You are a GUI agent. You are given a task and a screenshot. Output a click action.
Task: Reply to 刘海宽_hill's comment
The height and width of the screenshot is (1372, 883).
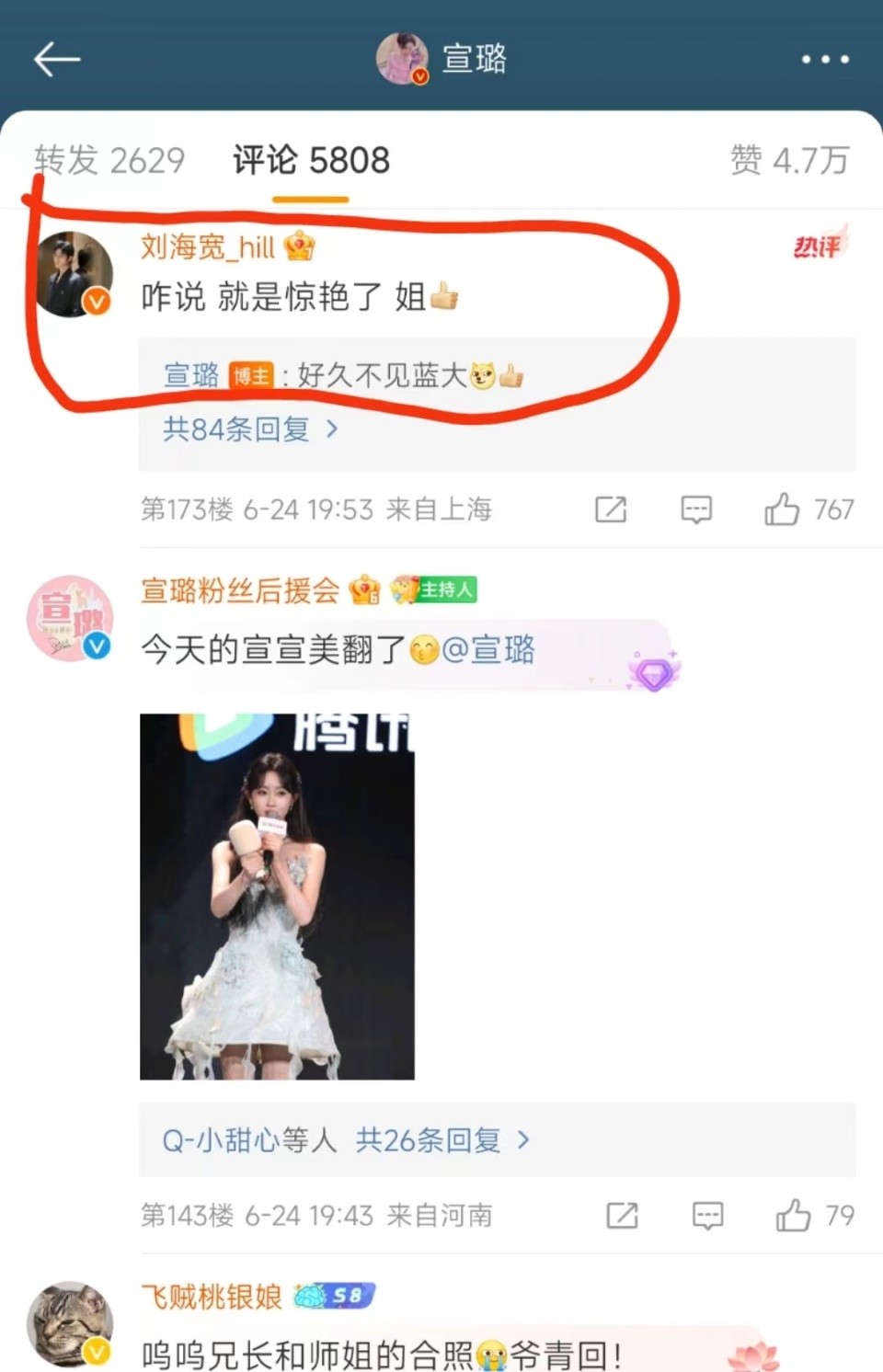pos(696,509)
